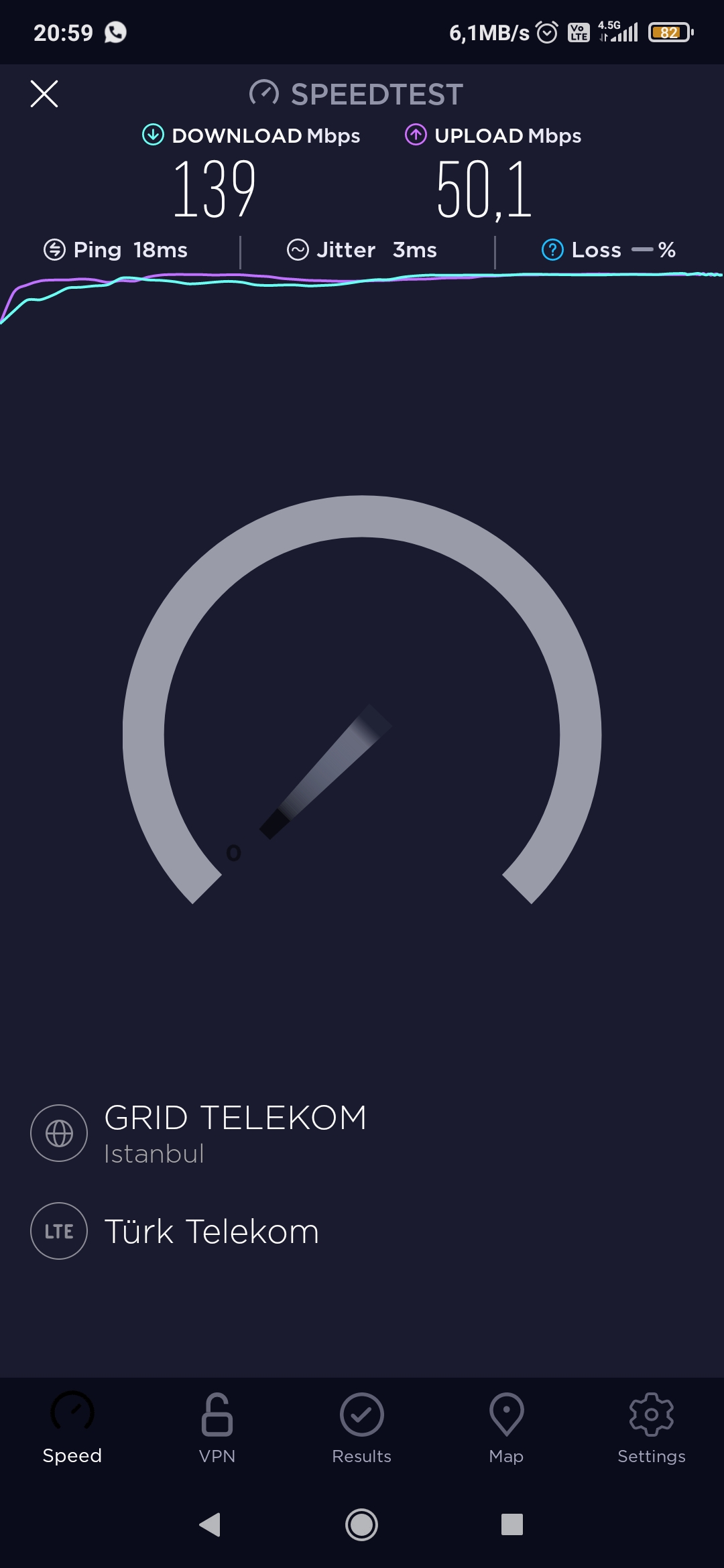The width and height of the screenshot is (724, 1568).
Task: Switch to the Speed tab
Action: [72, 1427]
